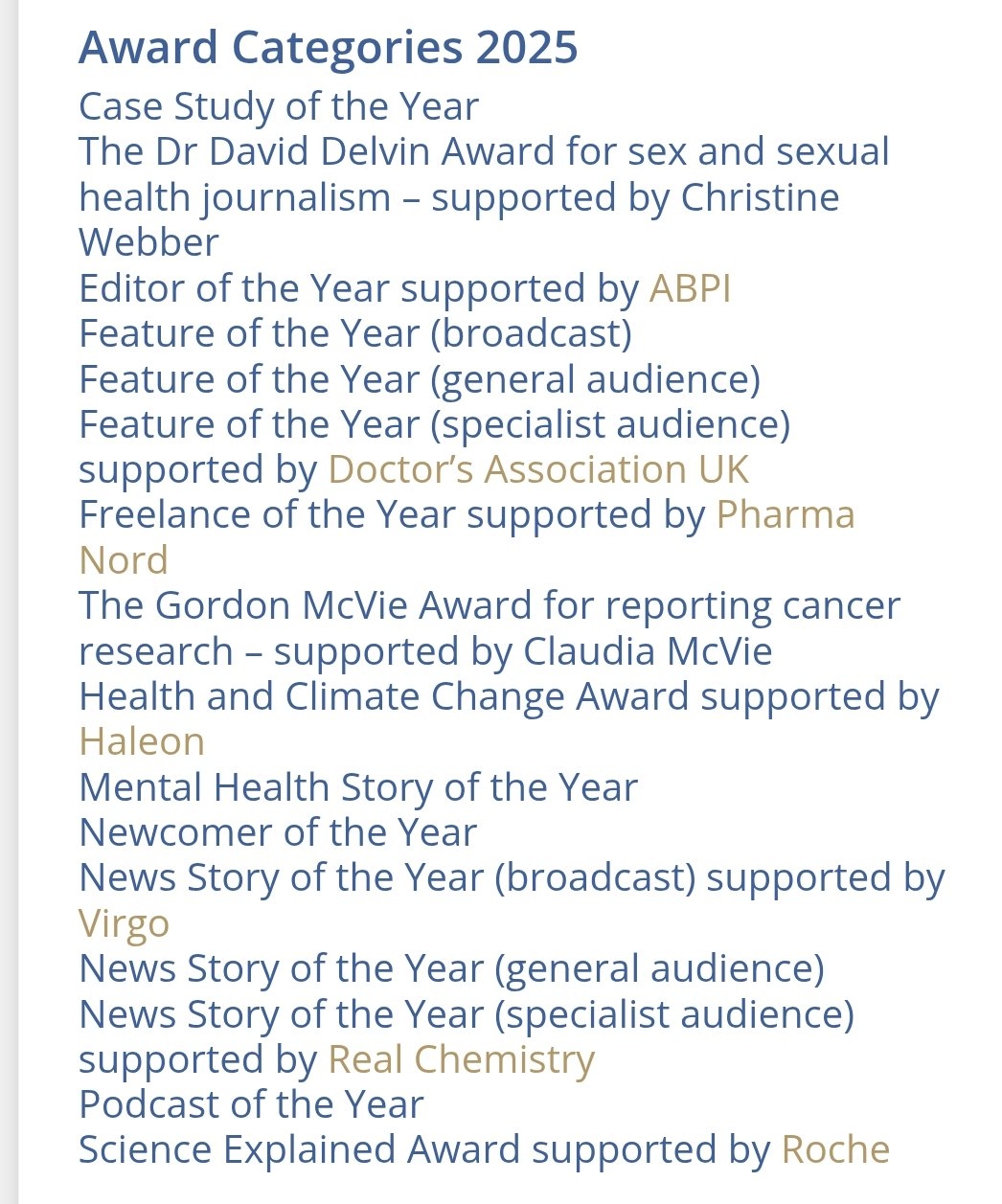
Task: Open the Haleon link
Action: pos(142,741)
